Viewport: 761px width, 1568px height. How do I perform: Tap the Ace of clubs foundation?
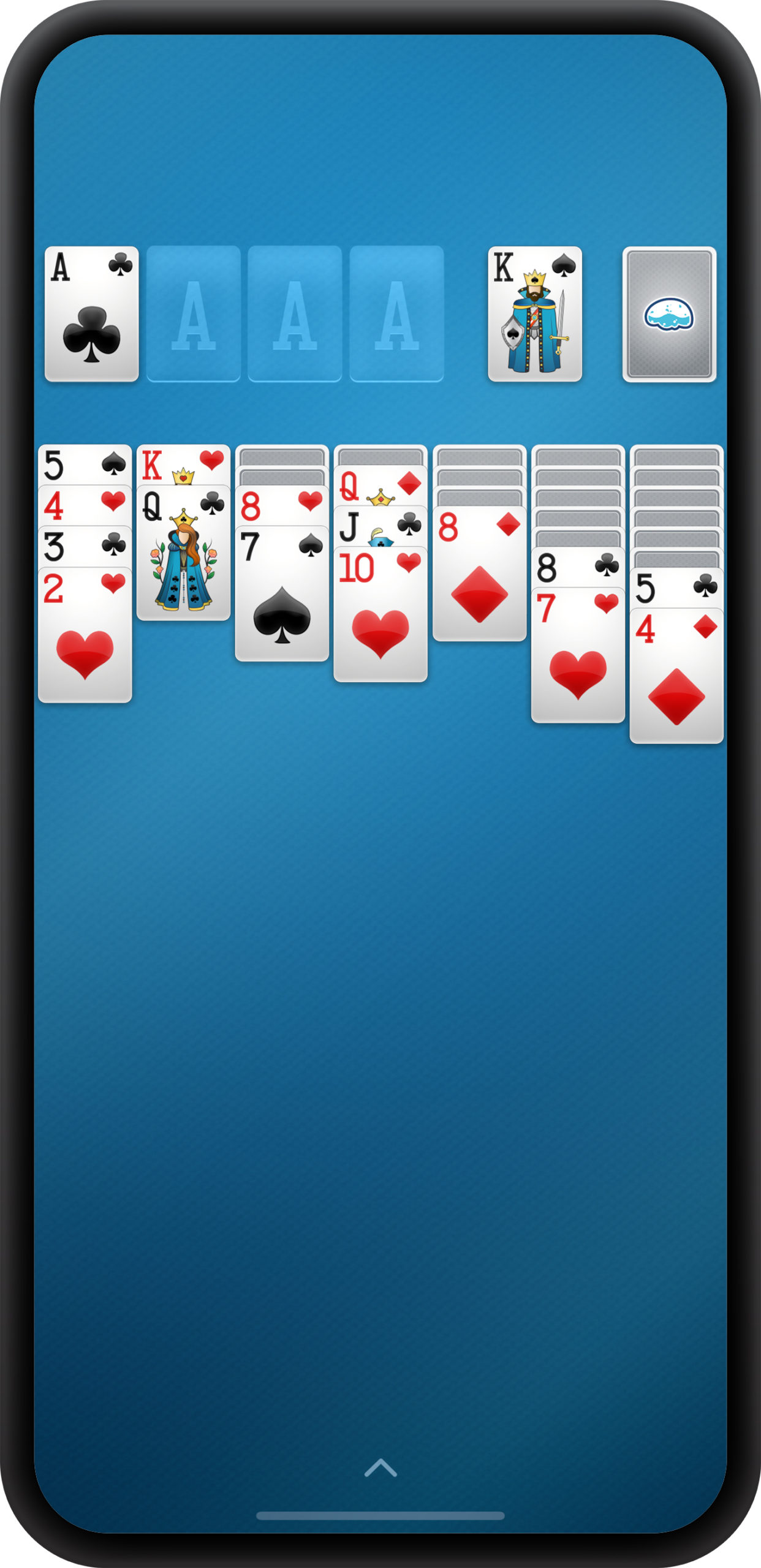tap(91, 314)
